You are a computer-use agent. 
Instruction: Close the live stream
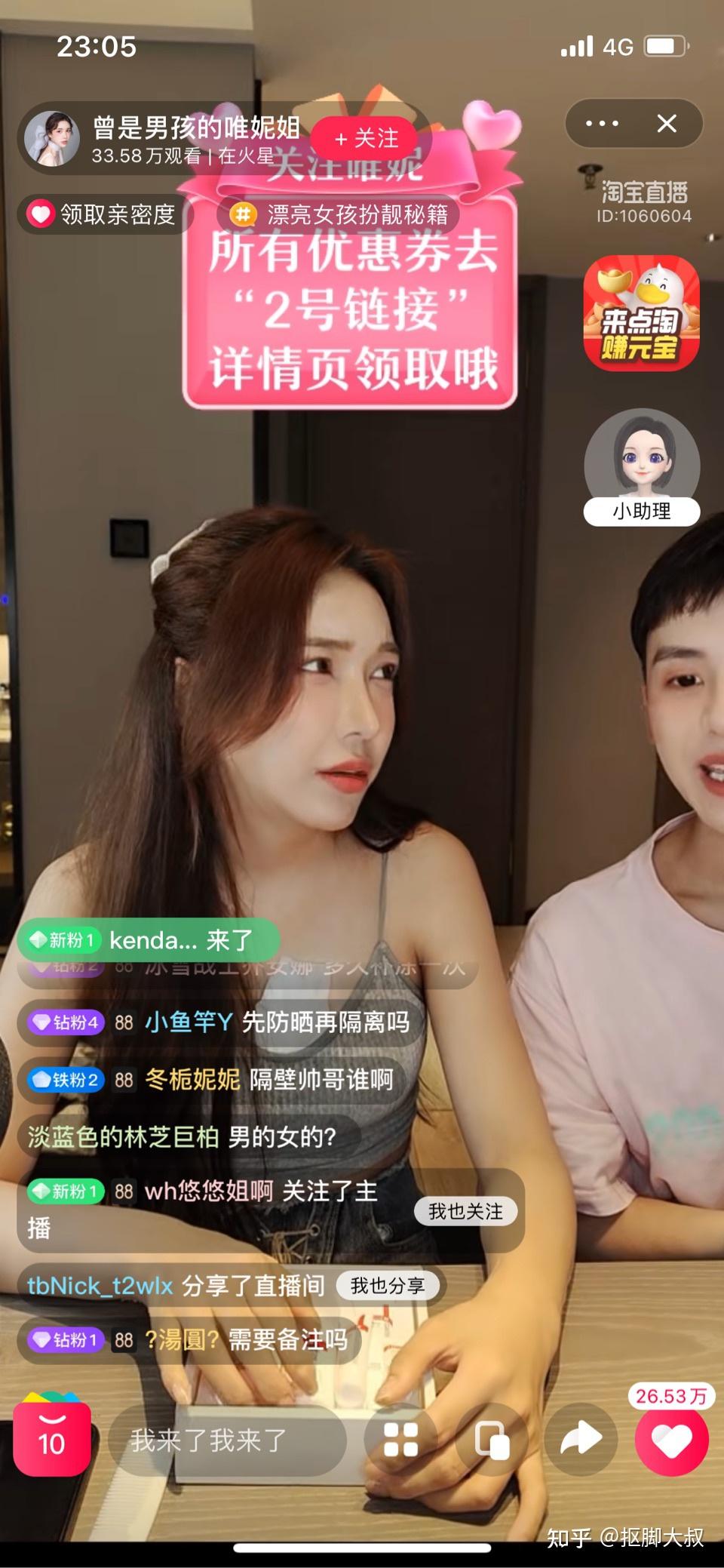click(x=667, y=123)
